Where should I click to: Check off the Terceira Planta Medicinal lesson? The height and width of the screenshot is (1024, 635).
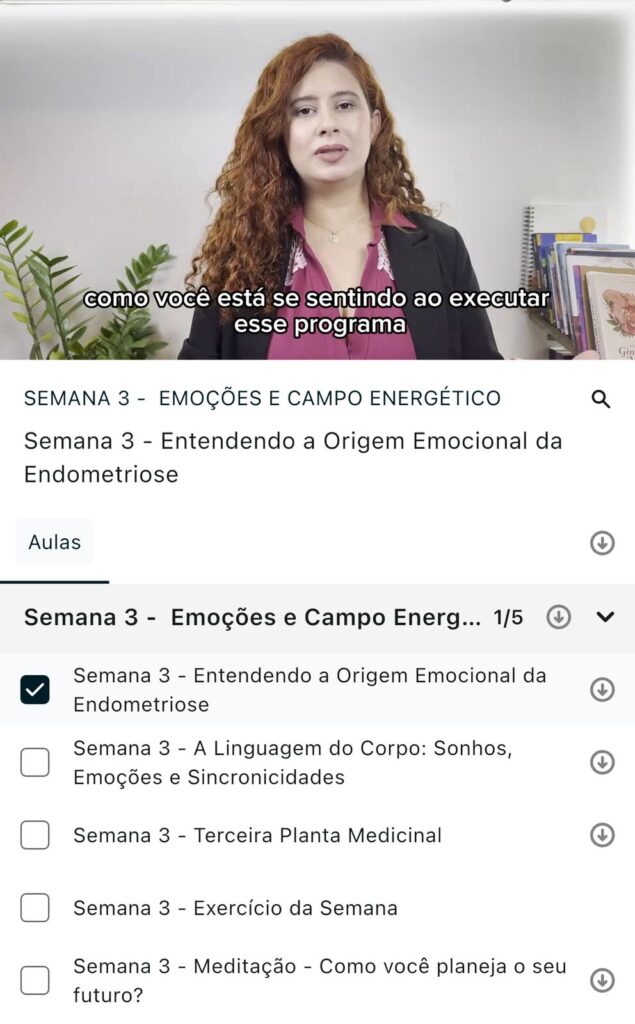click(x=35, y=835)
